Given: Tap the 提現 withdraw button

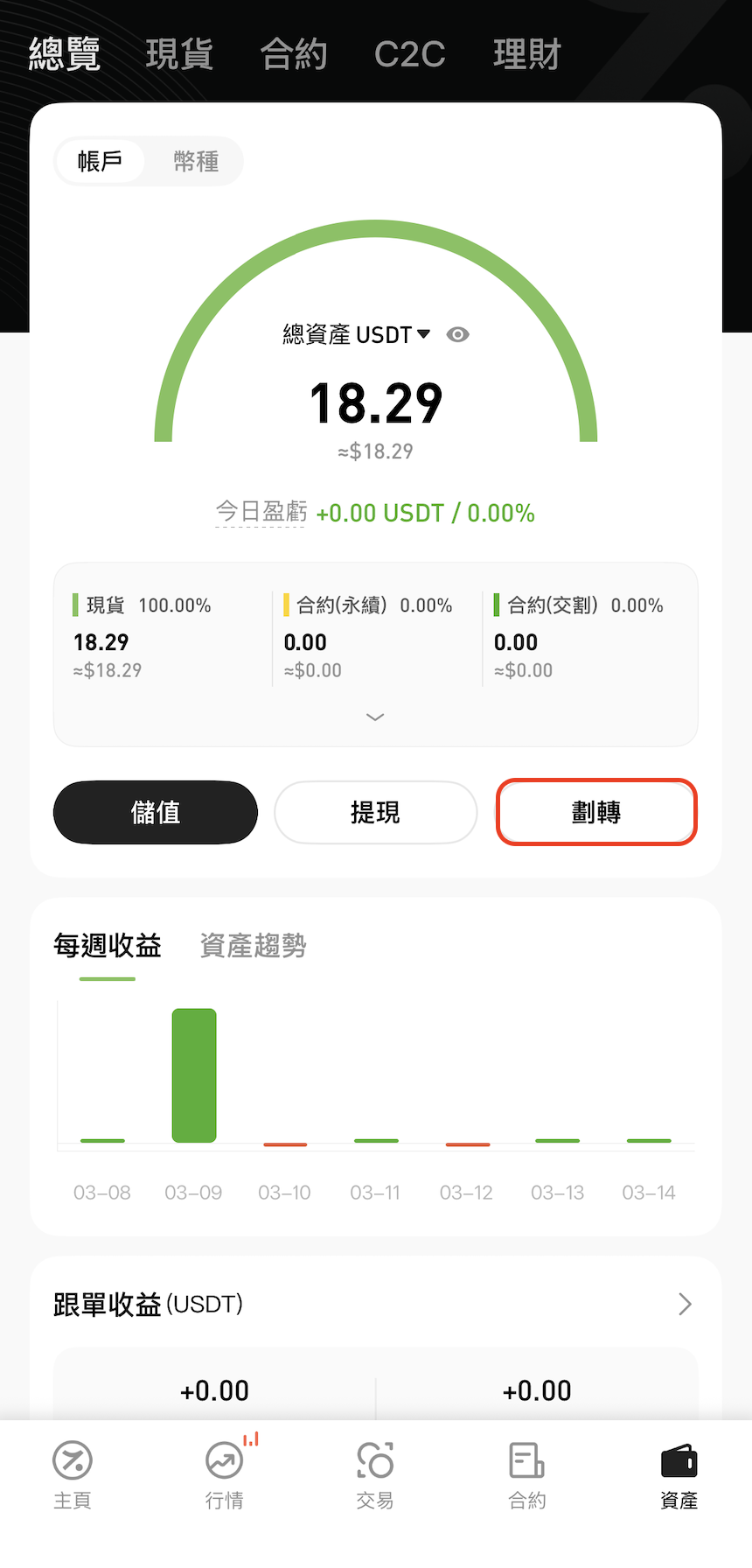Looking at the screenshot, I should pos(376,812).
